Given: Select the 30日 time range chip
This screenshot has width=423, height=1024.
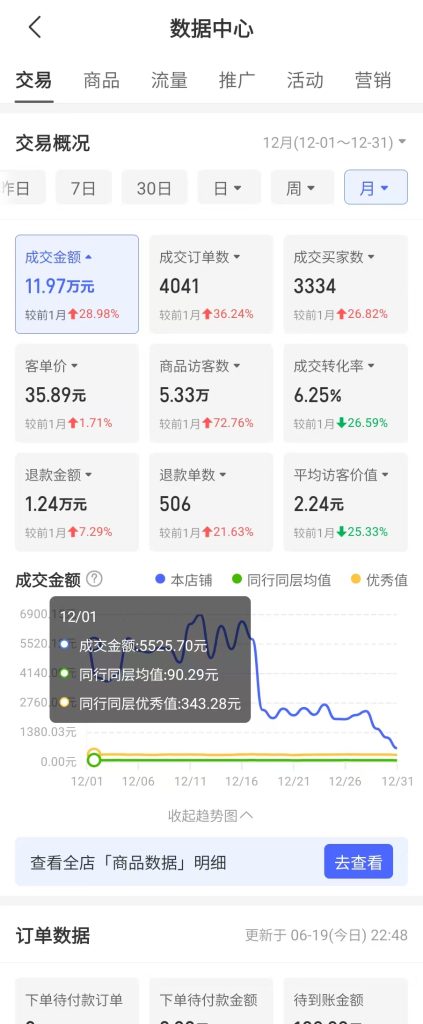Looking at the screenshot, I should (x=155, y=188).
